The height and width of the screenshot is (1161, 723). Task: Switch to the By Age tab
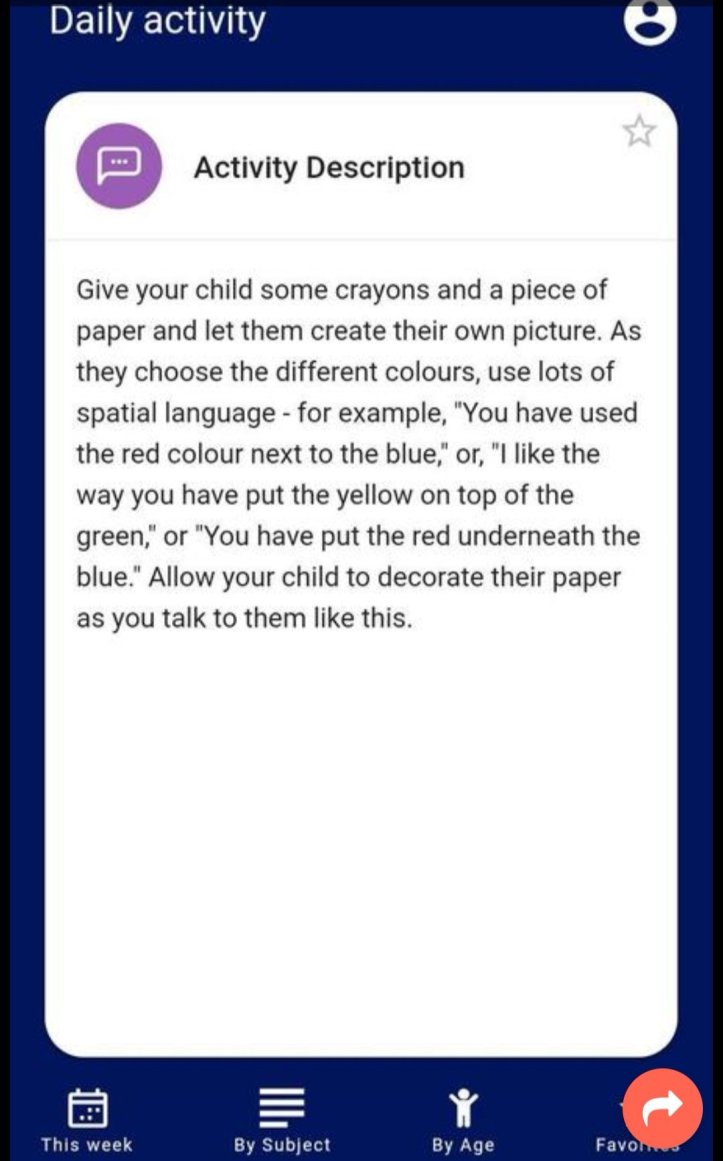(x=463, y=1120)
